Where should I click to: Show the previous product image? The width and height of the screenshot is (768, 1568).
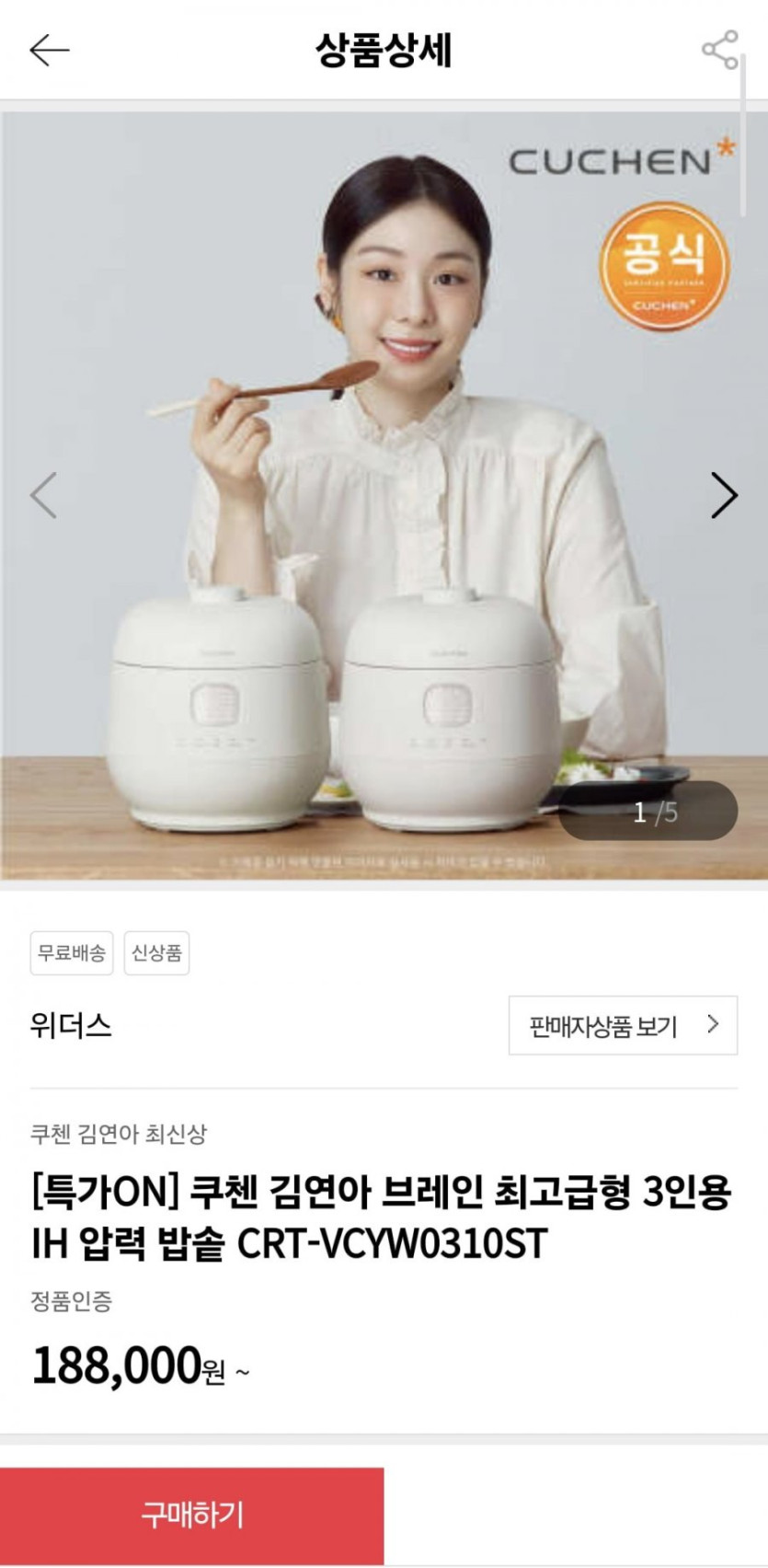(x=44, y=496)
